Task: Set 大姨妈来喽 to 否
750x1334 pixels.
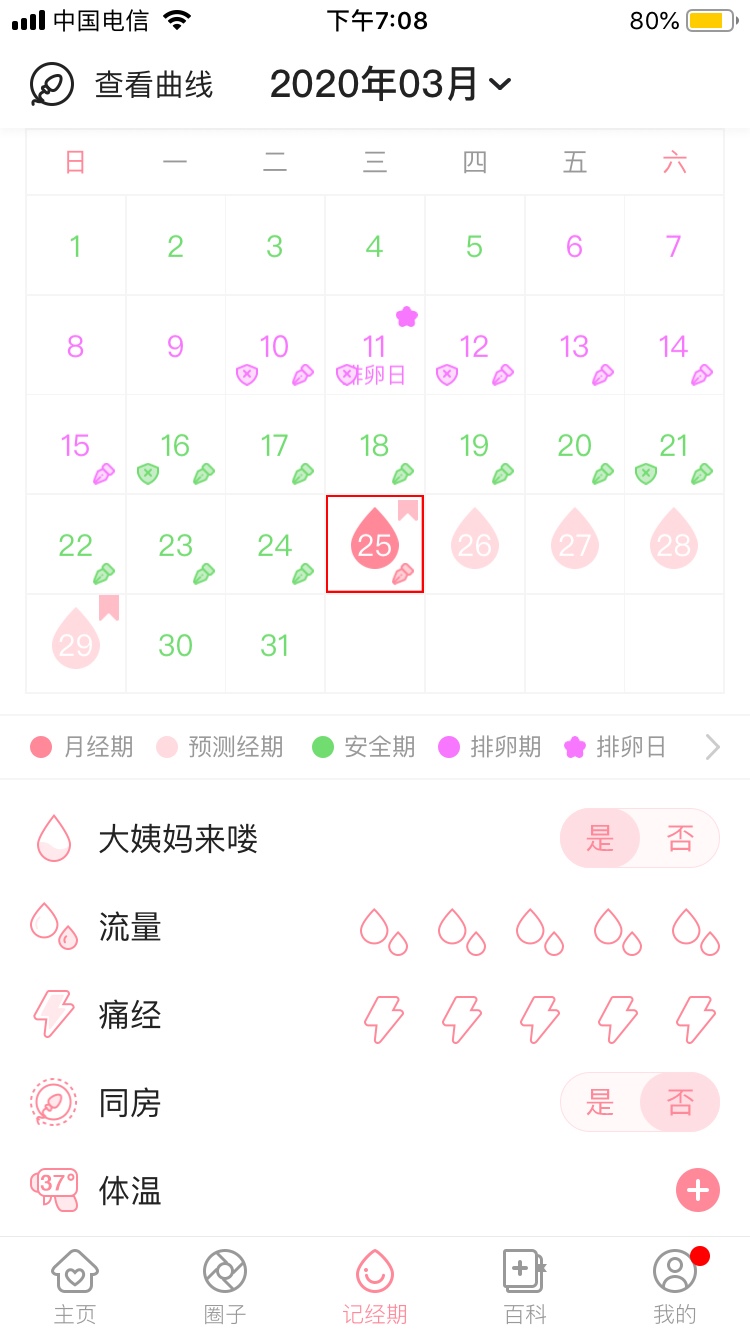Action: point(680,838)
